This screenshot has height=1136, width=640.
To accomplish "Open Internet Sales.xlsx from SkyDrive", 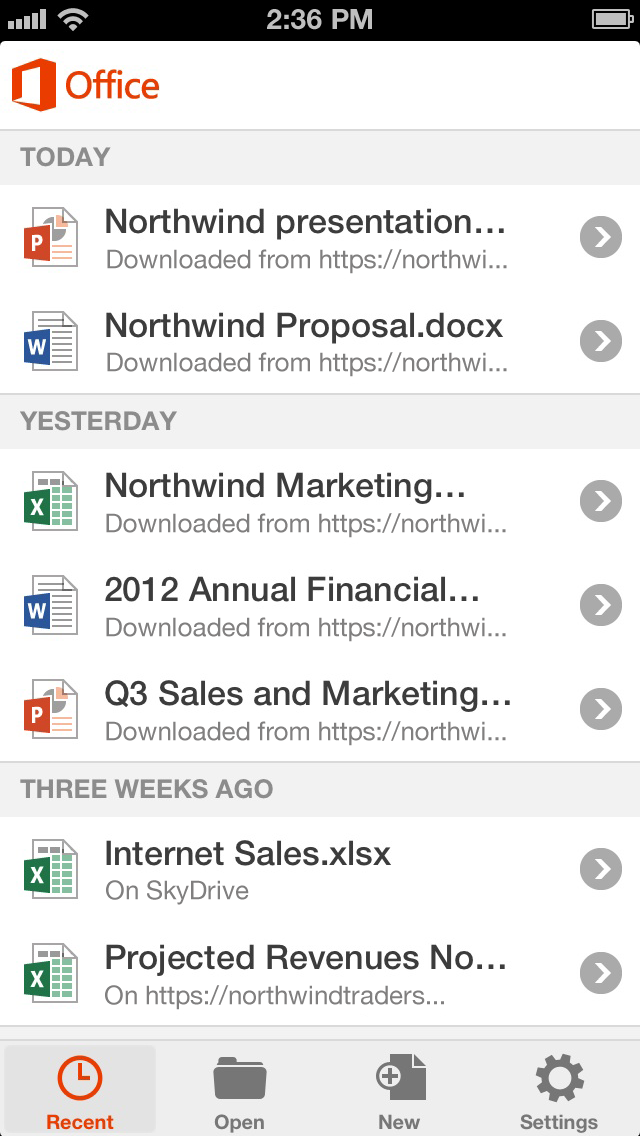I will coord(305,869).
